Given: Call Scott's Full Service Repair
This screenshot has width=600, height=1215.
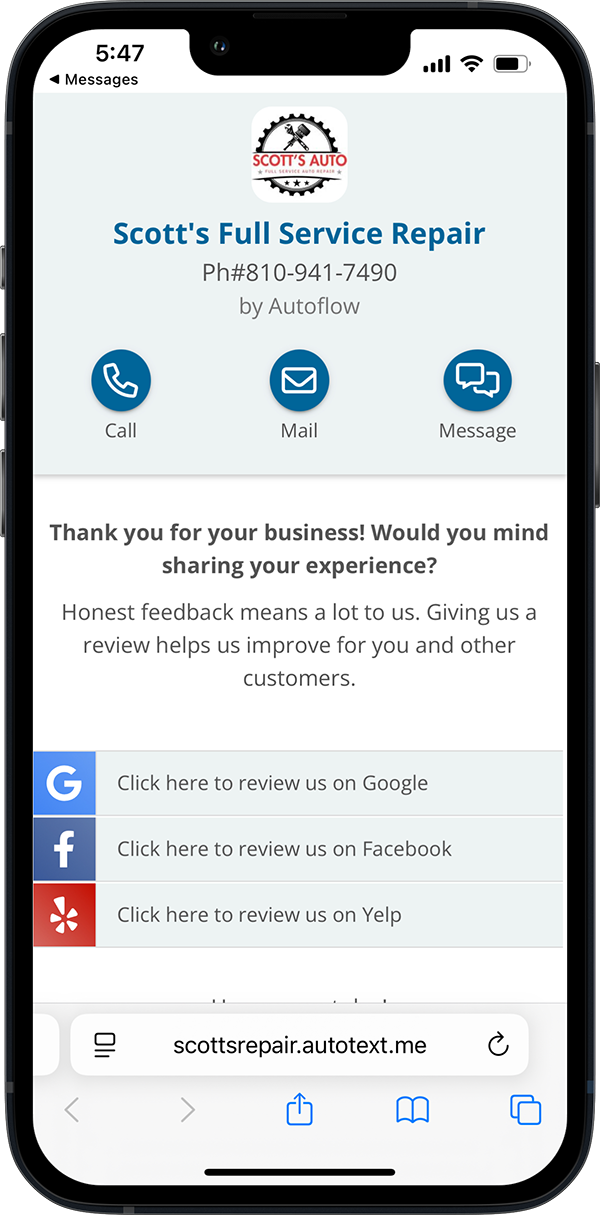Looking at the screenshot, I should (121, 381).
